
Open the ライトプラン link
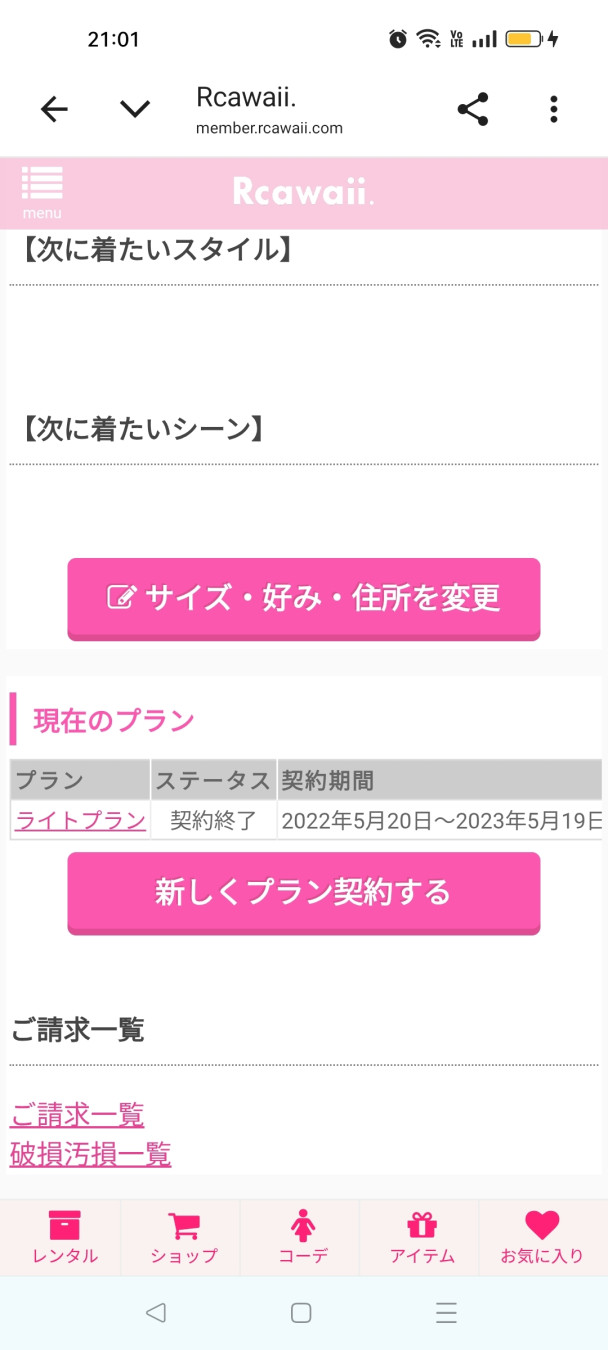point(81,821)
